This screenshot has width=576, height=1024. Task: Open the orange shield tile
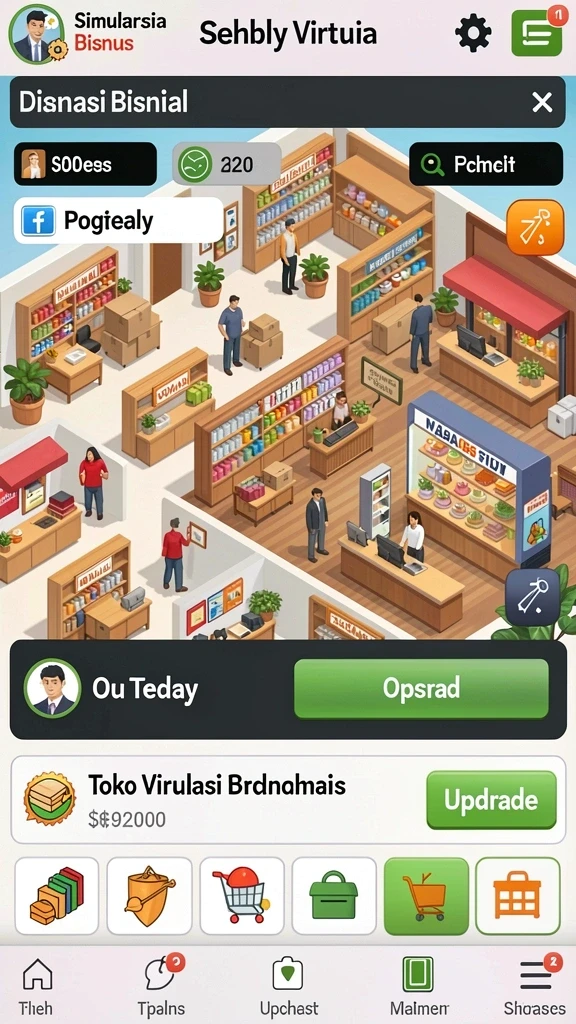tap(150, 895)
